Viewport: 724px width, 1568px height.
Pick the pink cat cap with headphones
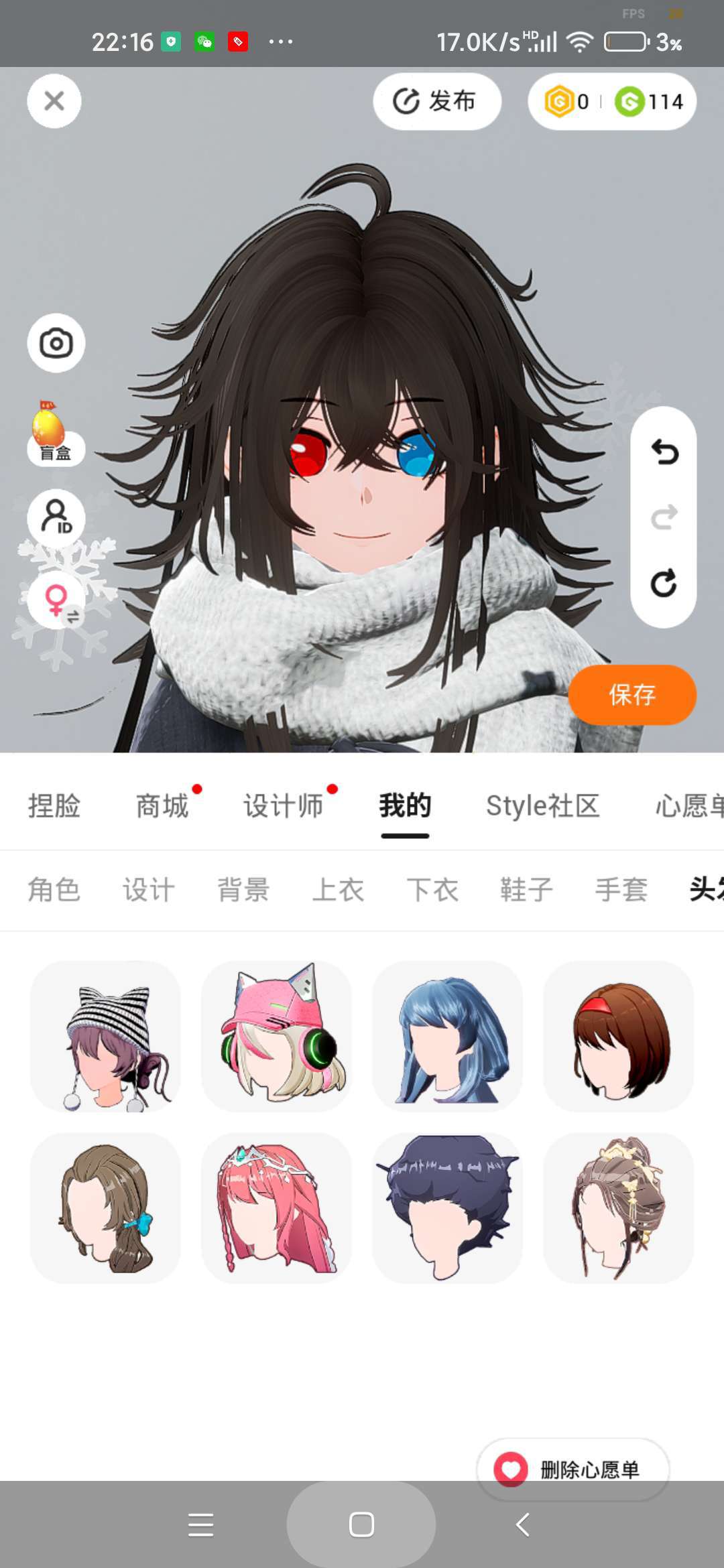(x=276, y=1036)
